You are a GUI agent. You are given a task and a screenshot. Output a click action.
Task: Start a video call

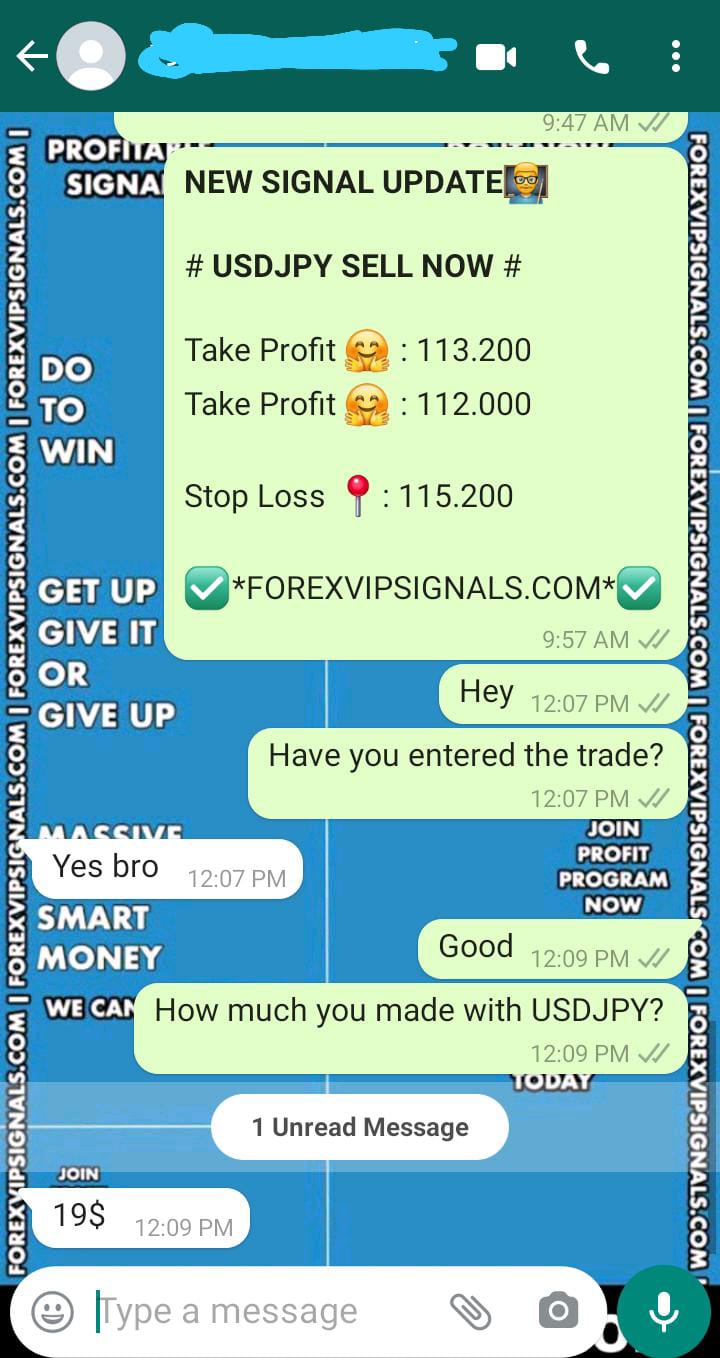(496, 57)
